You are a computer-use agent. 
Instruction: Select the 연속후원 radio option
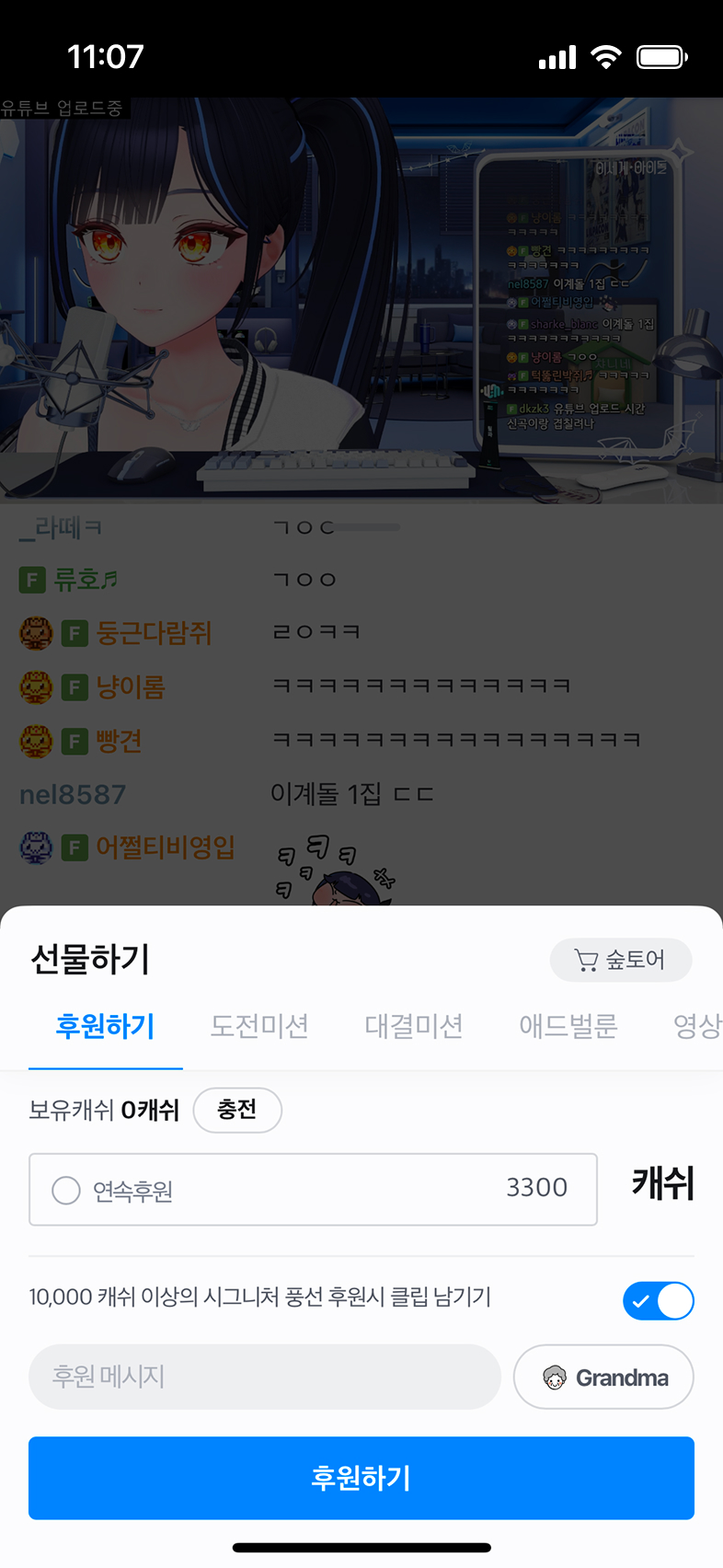coord(66,1191)
